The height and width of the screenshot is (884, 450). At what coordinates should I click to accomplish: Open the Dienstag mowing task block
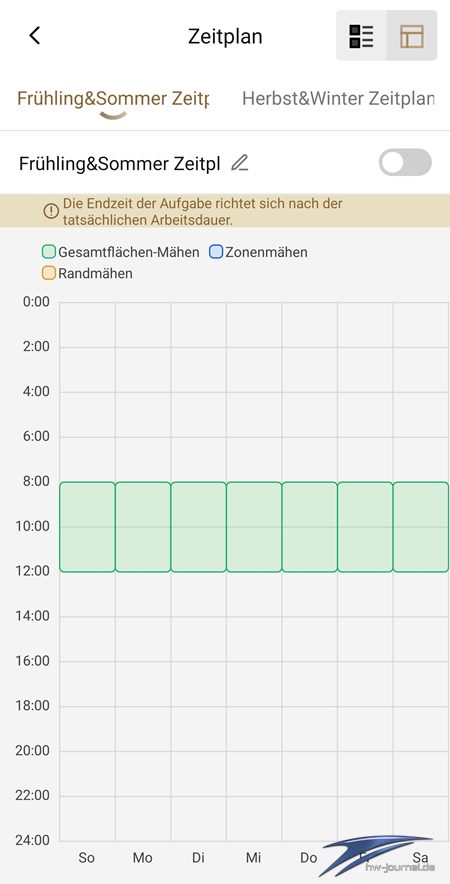point(198,527)
